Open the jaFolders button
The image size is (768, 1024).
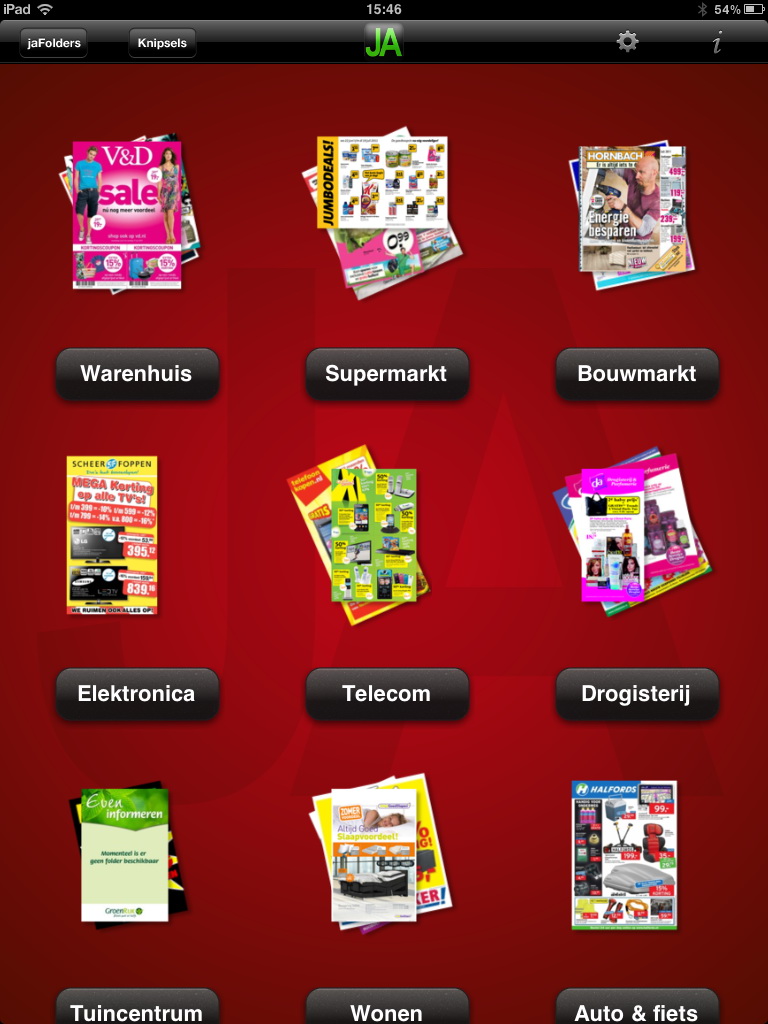click(54, 43)
